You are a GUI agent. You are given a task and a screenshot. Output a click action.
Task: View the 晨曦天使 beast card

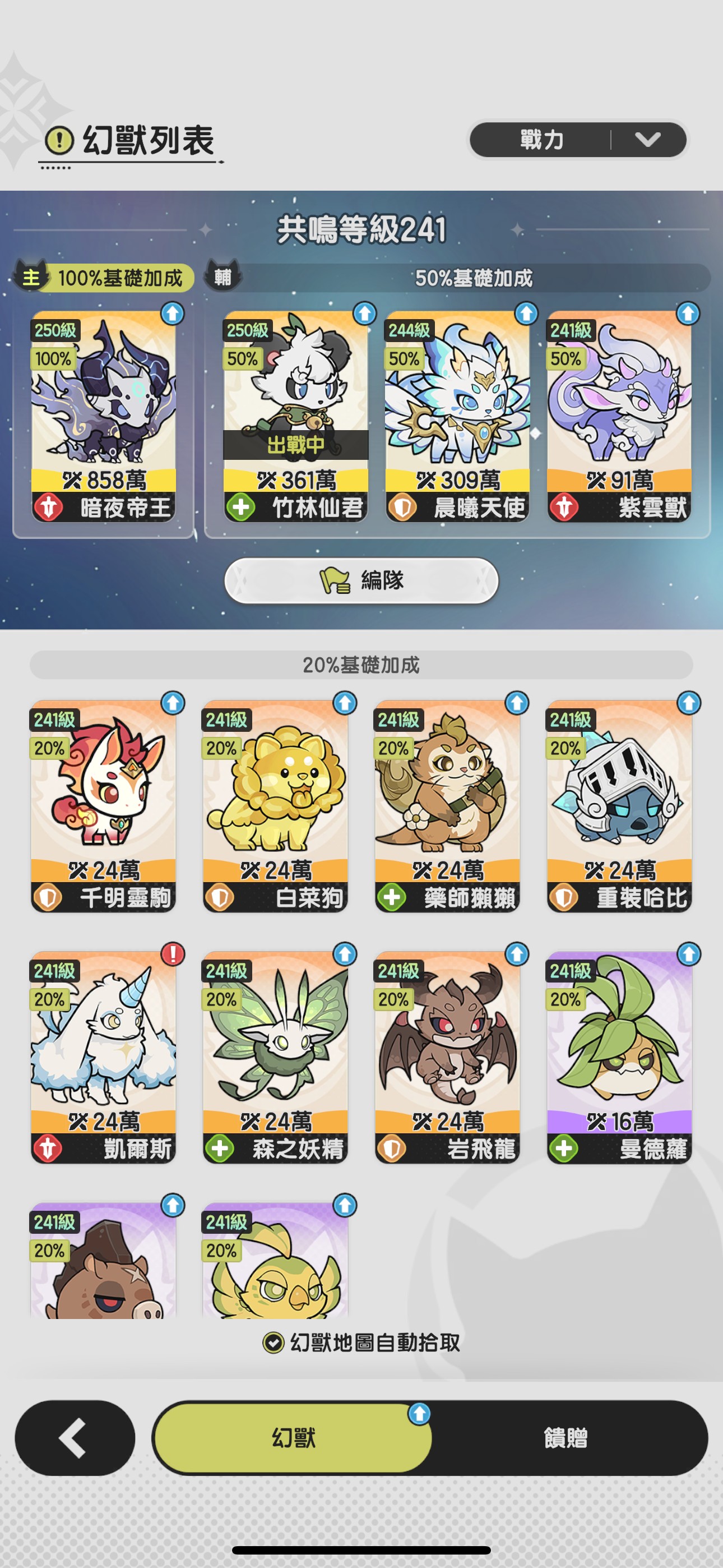click(457, 416)
